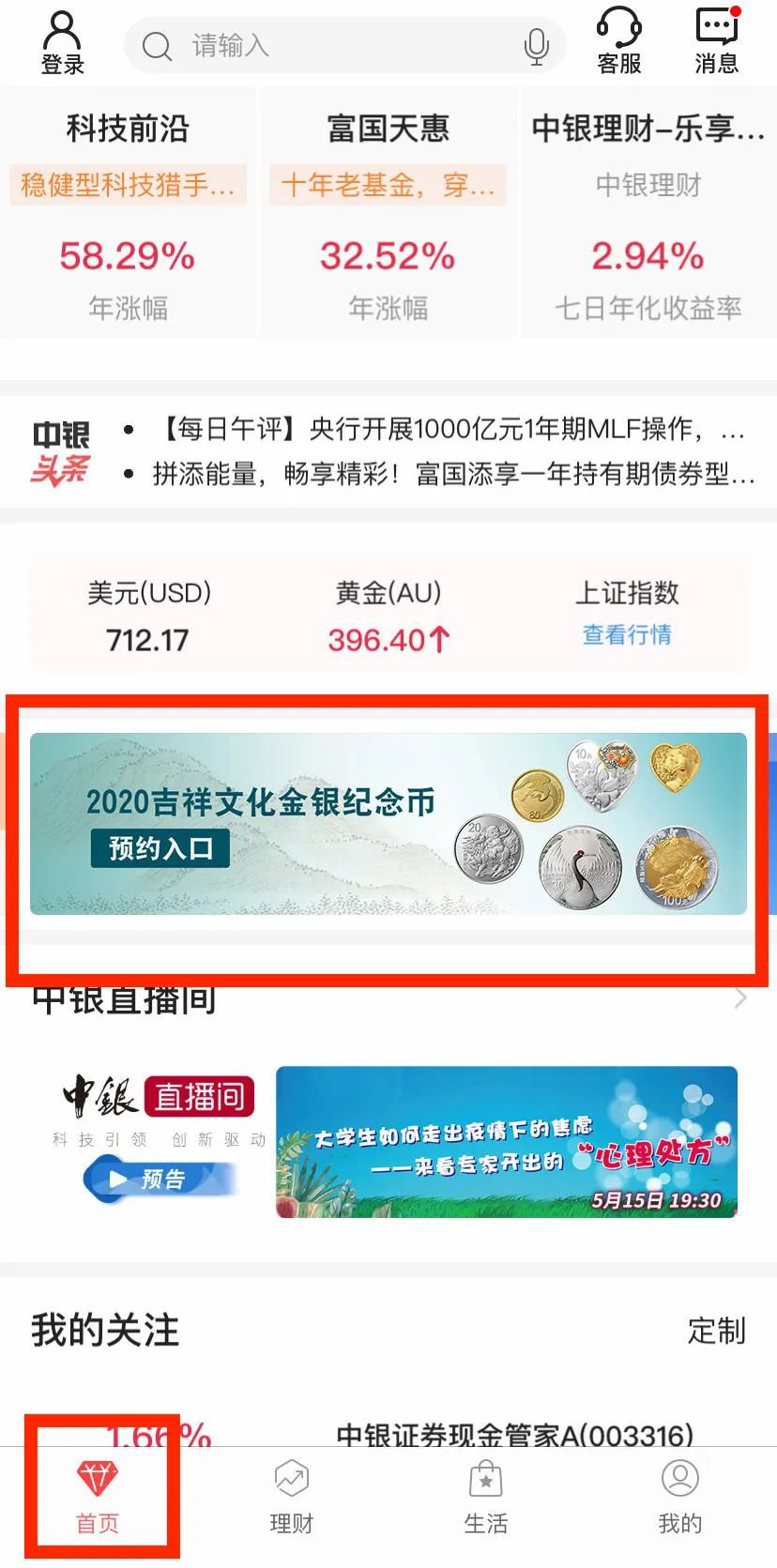Open 客服 customer service
The width and height of the screenshot is (777, 1568).
619,41
